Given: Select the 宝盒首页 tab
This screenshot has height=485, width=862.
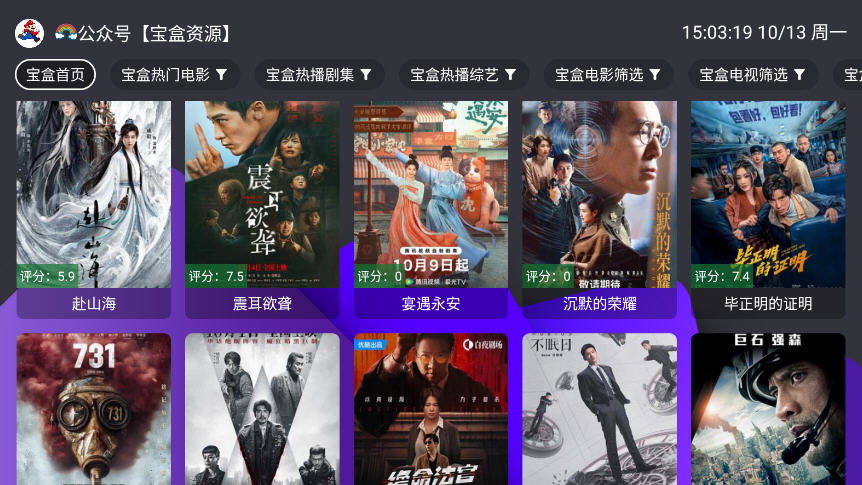Looking at the screenshot, I should tap(56, 74).
